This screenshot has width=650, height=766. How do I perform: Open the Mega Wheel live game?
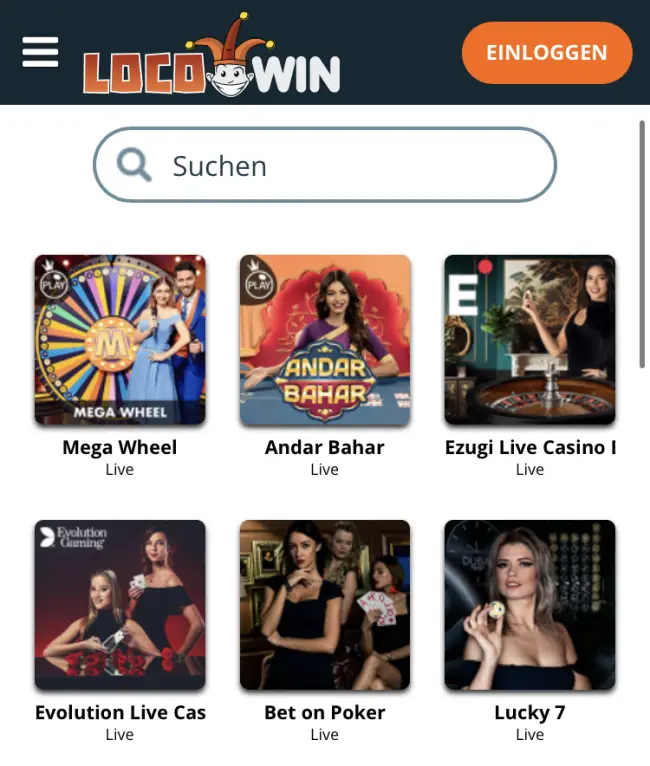[120, 340]
